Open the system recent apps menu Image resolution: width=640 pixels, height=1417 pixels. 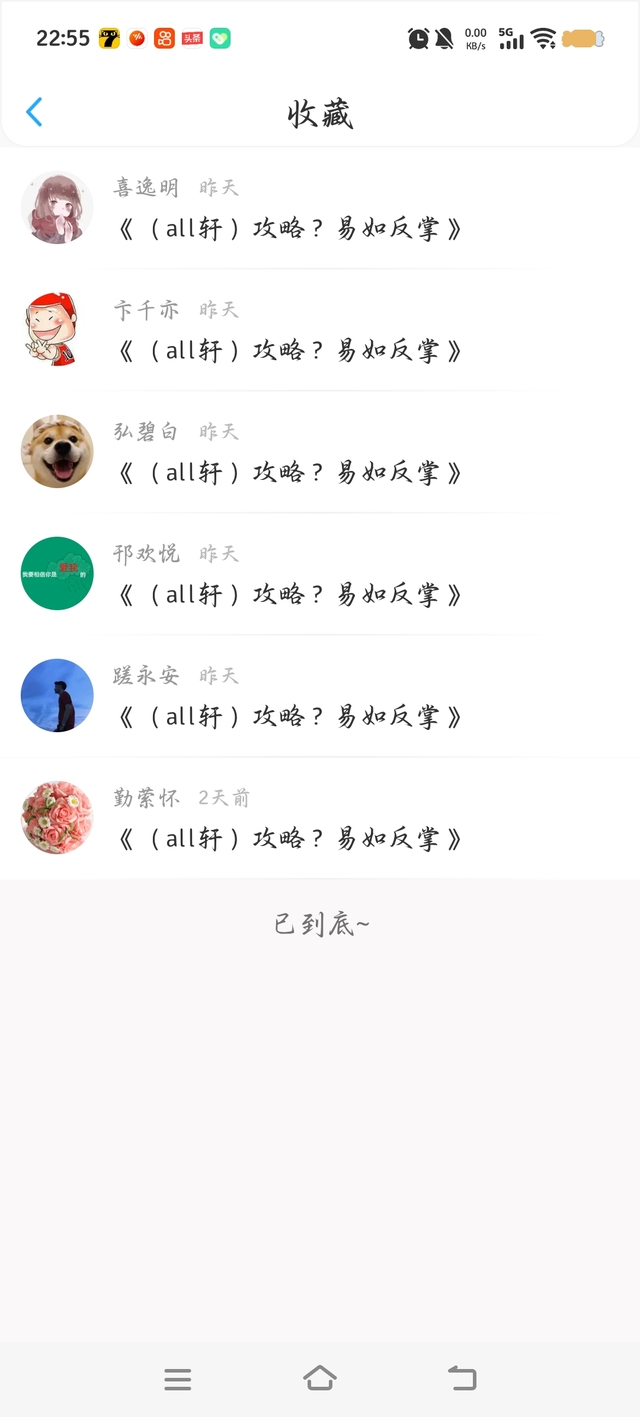point(178,1380)
